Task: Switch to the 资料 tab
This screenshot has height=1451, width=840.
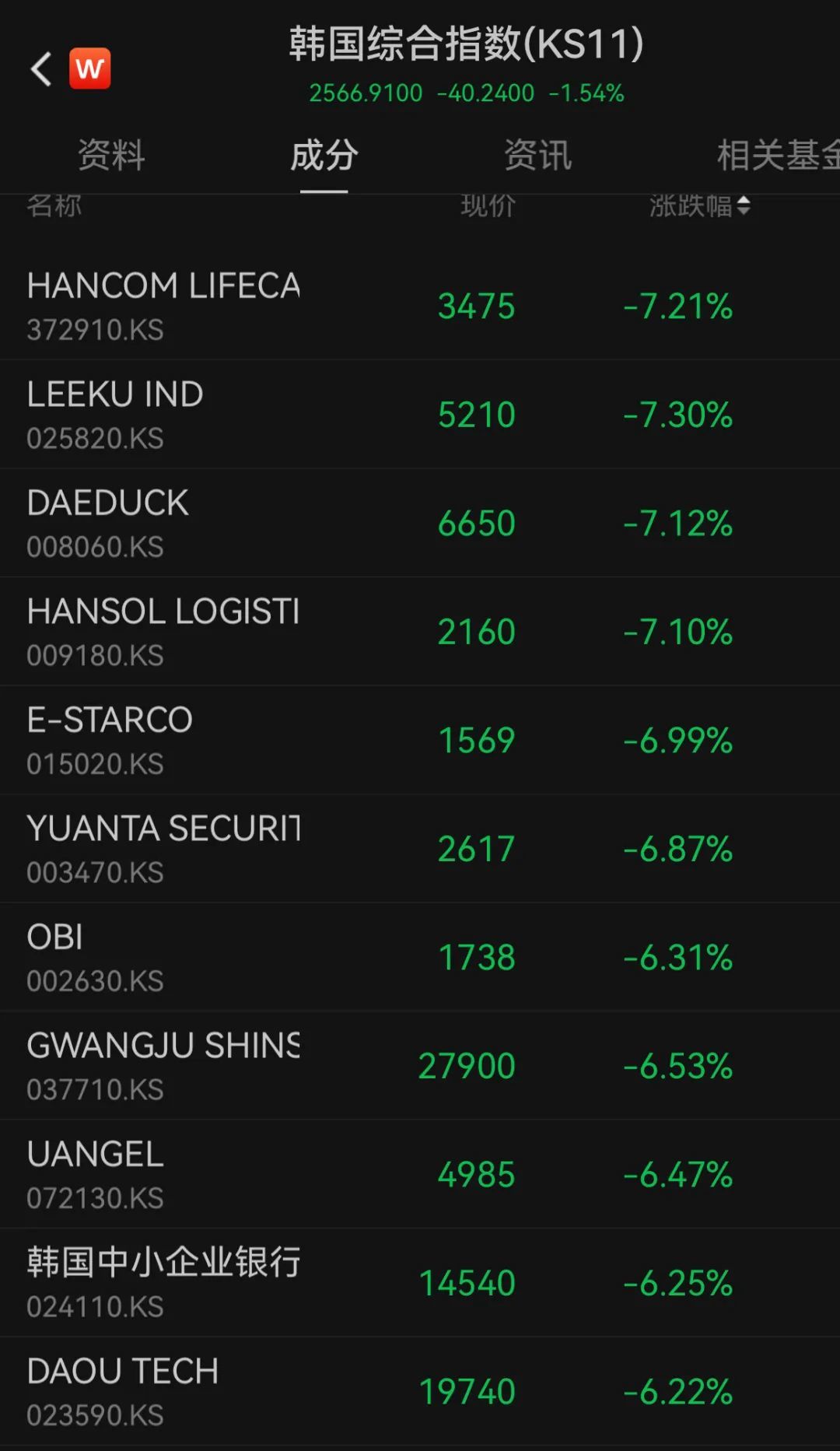Action: (111, 156)
